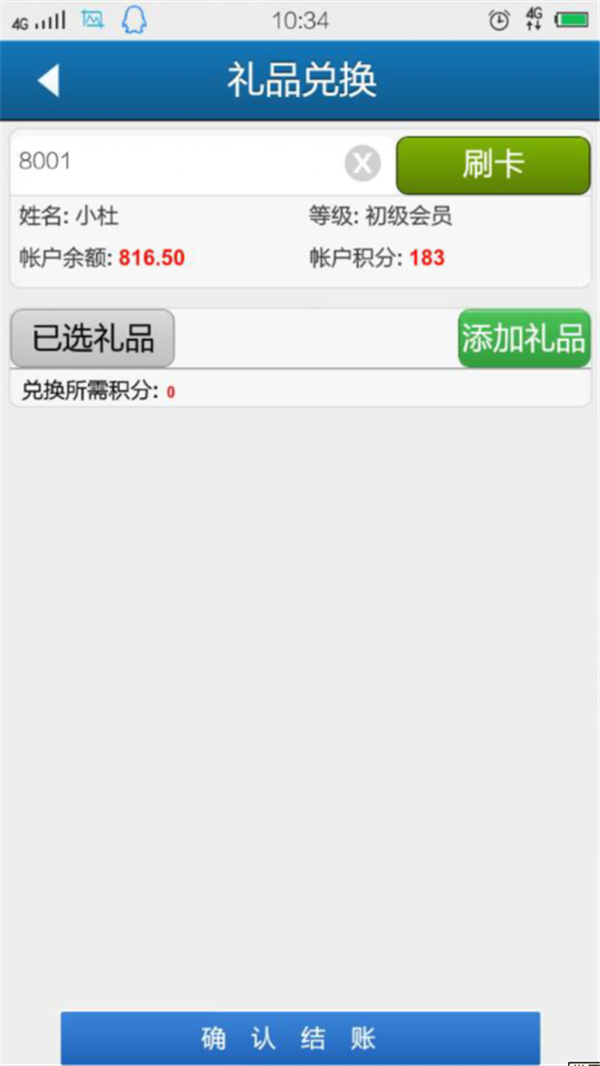
Task: Go back using the header arrow
Action: point(48,81)
